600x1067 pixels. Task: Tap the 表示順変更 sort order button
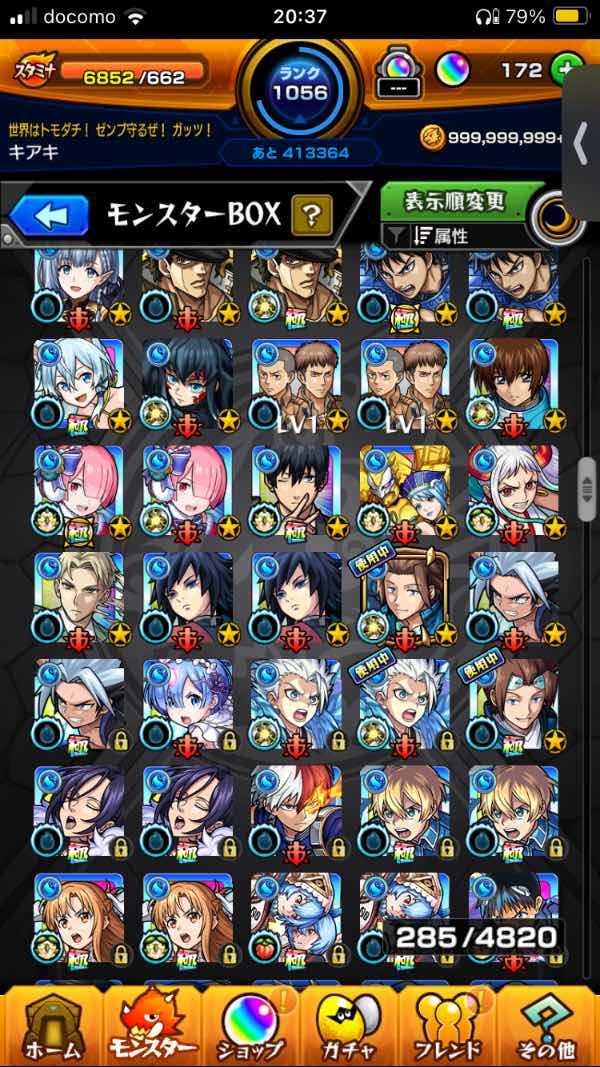455,200
